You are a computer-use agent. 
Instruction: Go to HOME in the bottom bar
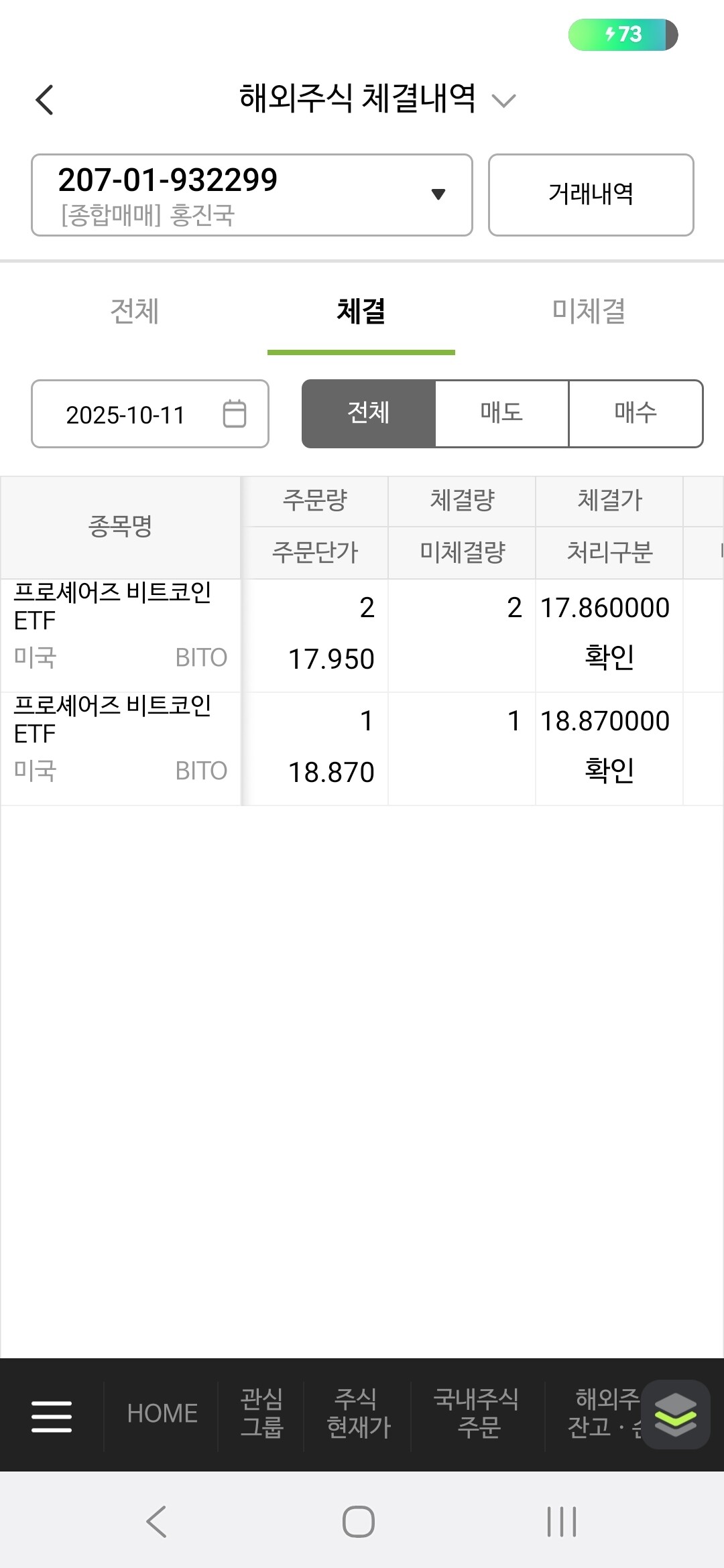click(162, 1414)
